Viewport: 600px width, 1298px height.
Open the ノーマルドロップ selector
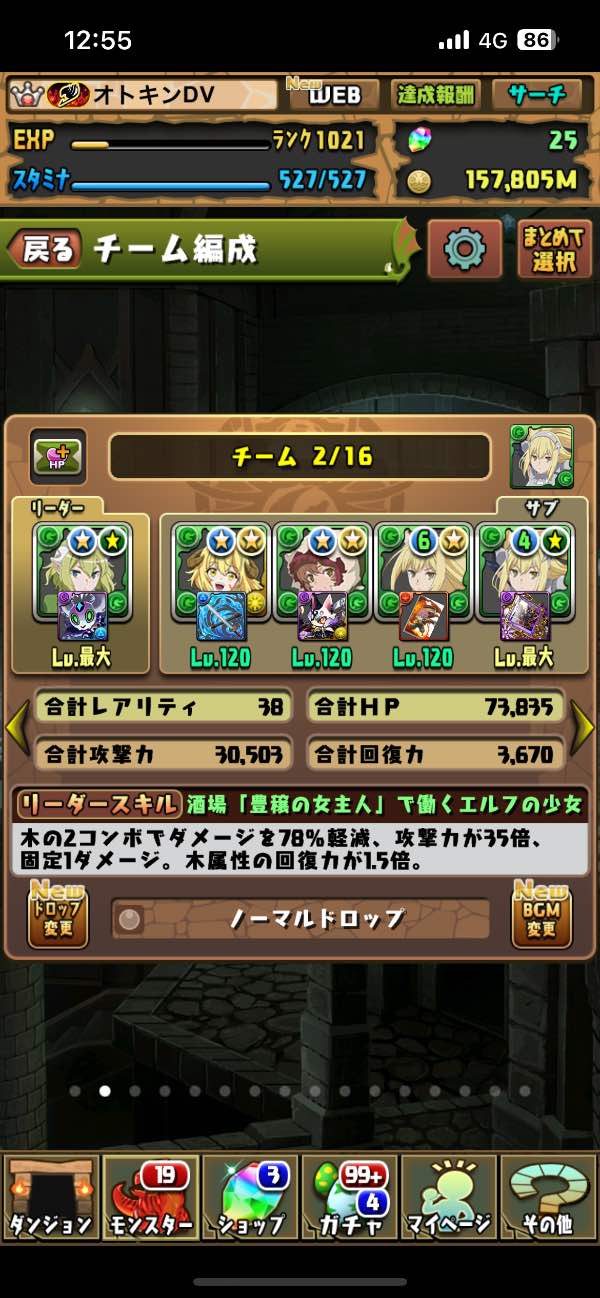[300, 918]
